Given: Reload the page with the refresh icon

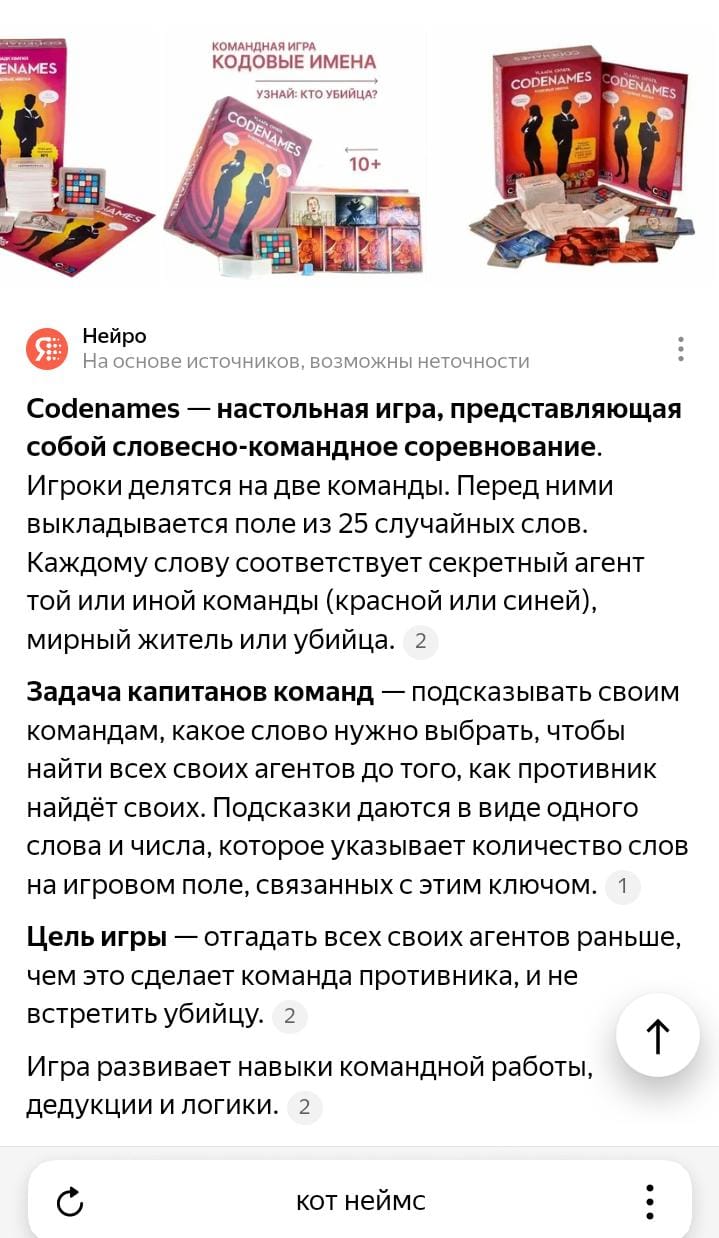Looking at the screenshot, I should pyautogui.click(x=70, y=1201).
